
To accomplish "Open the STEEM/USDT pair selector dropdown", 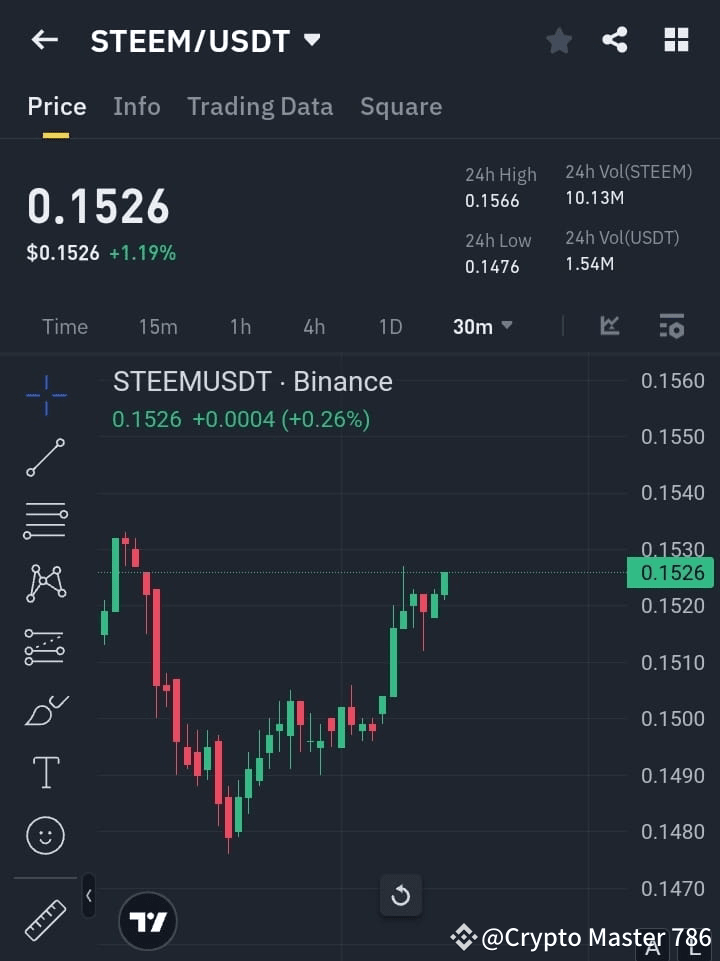I will tap(311, 42).
